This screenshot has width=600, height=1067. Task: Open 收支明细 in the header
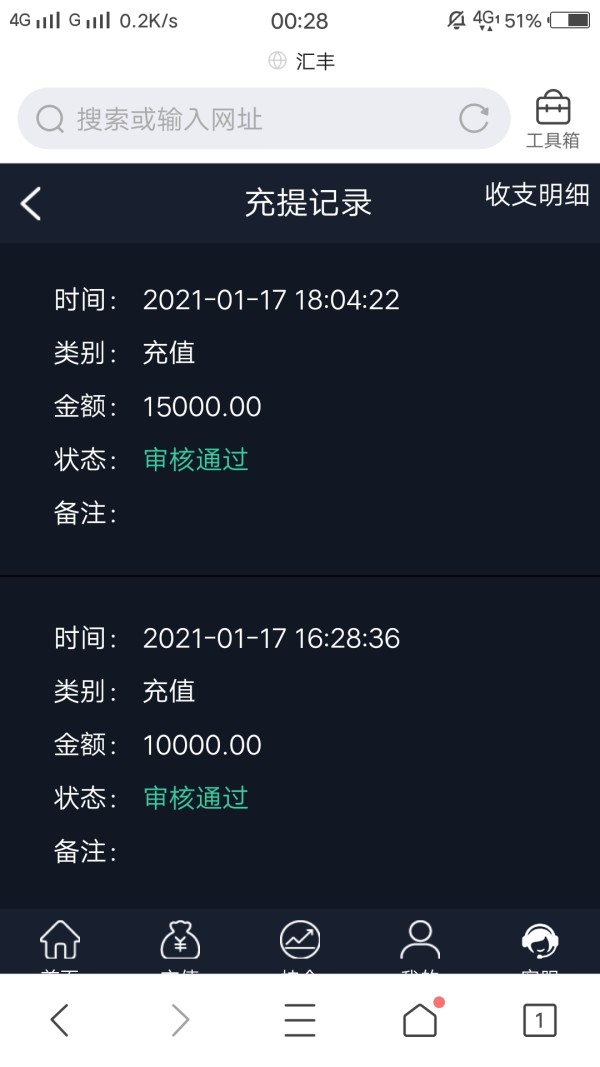click(x=537, y=195)
